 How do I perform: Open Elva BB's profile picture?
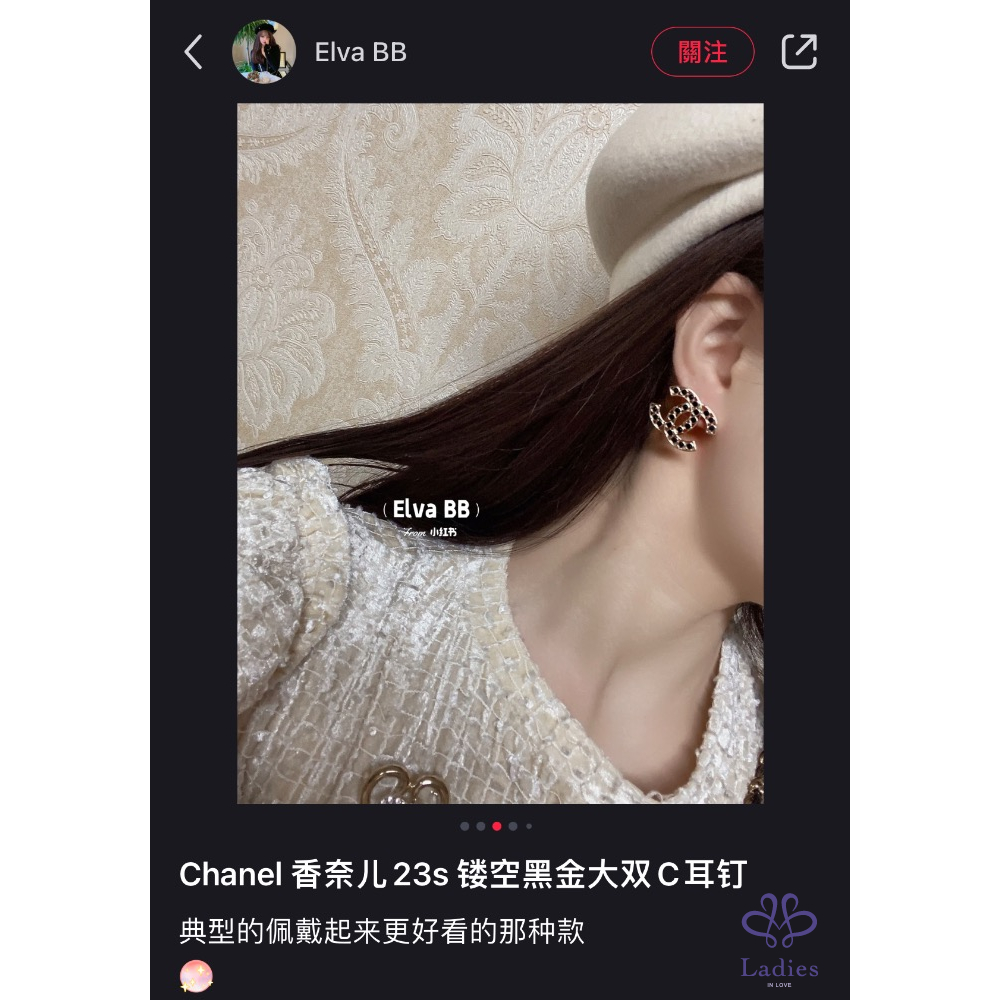(x=264, y=52)
